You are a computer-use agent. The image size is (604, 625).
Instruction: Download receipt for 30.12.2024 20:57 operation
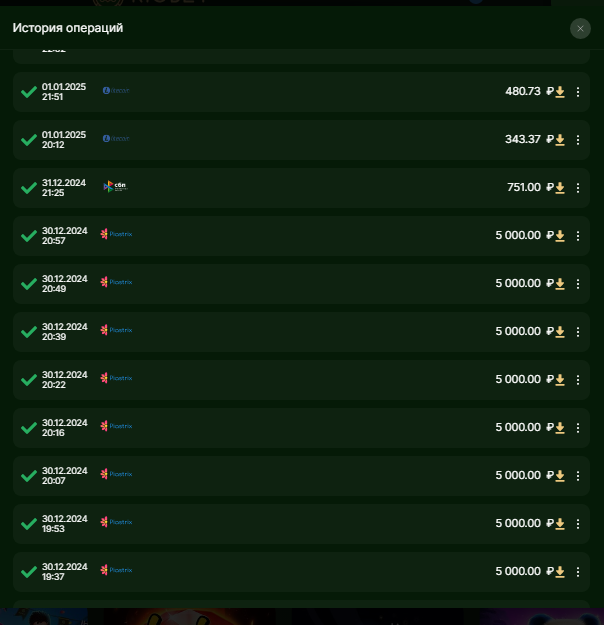(560, 236)
